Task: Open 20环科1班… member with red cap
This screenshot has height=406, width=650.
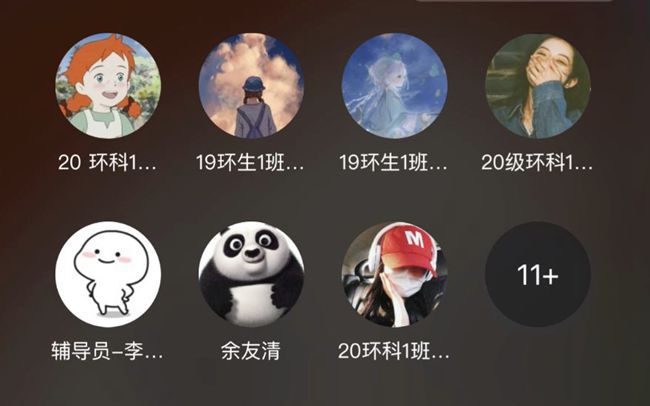Action: tap(394, 274)
